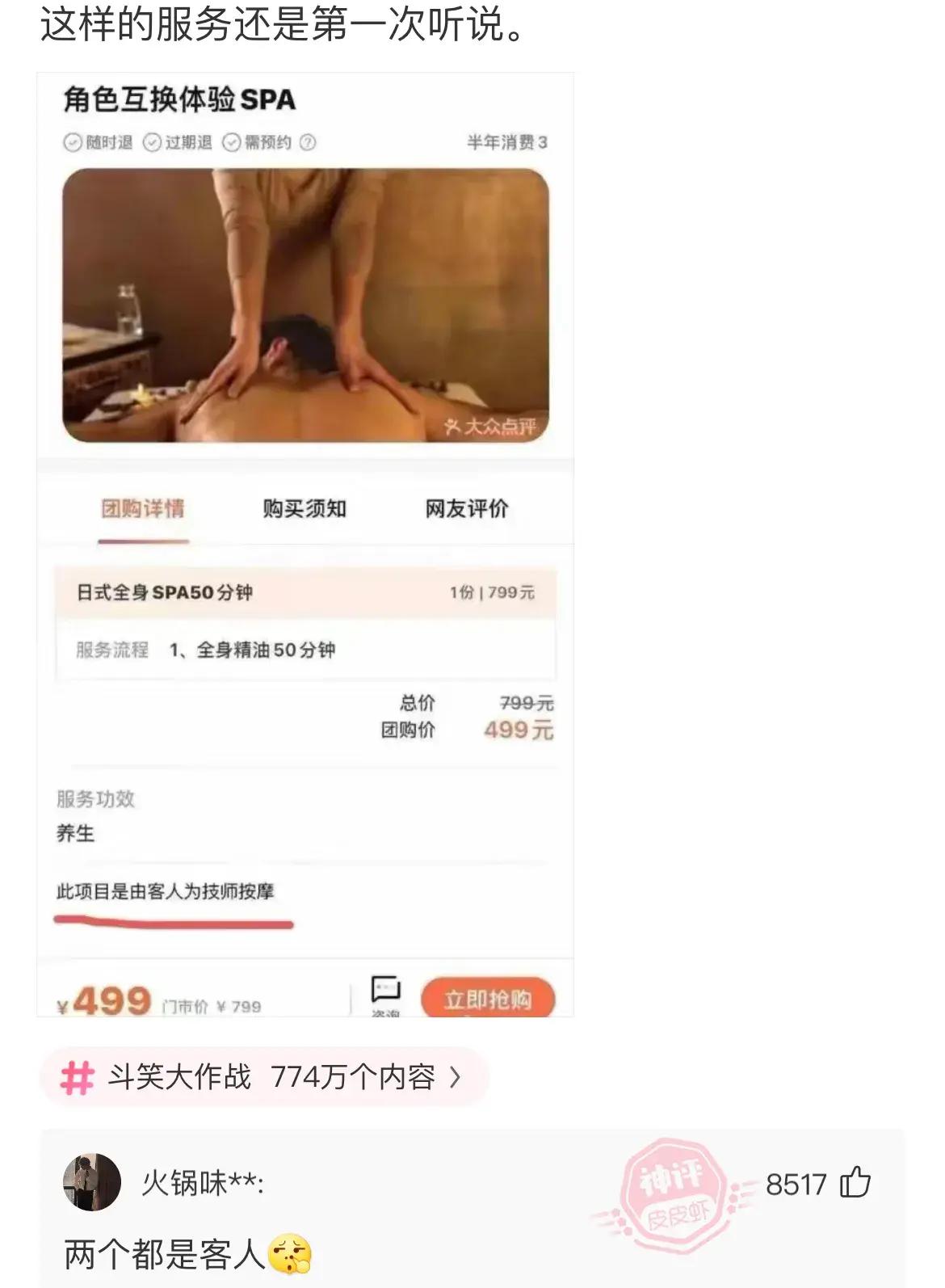Like the comment by 火锅味**
945x1288 pixels.
click(855, 1183)
